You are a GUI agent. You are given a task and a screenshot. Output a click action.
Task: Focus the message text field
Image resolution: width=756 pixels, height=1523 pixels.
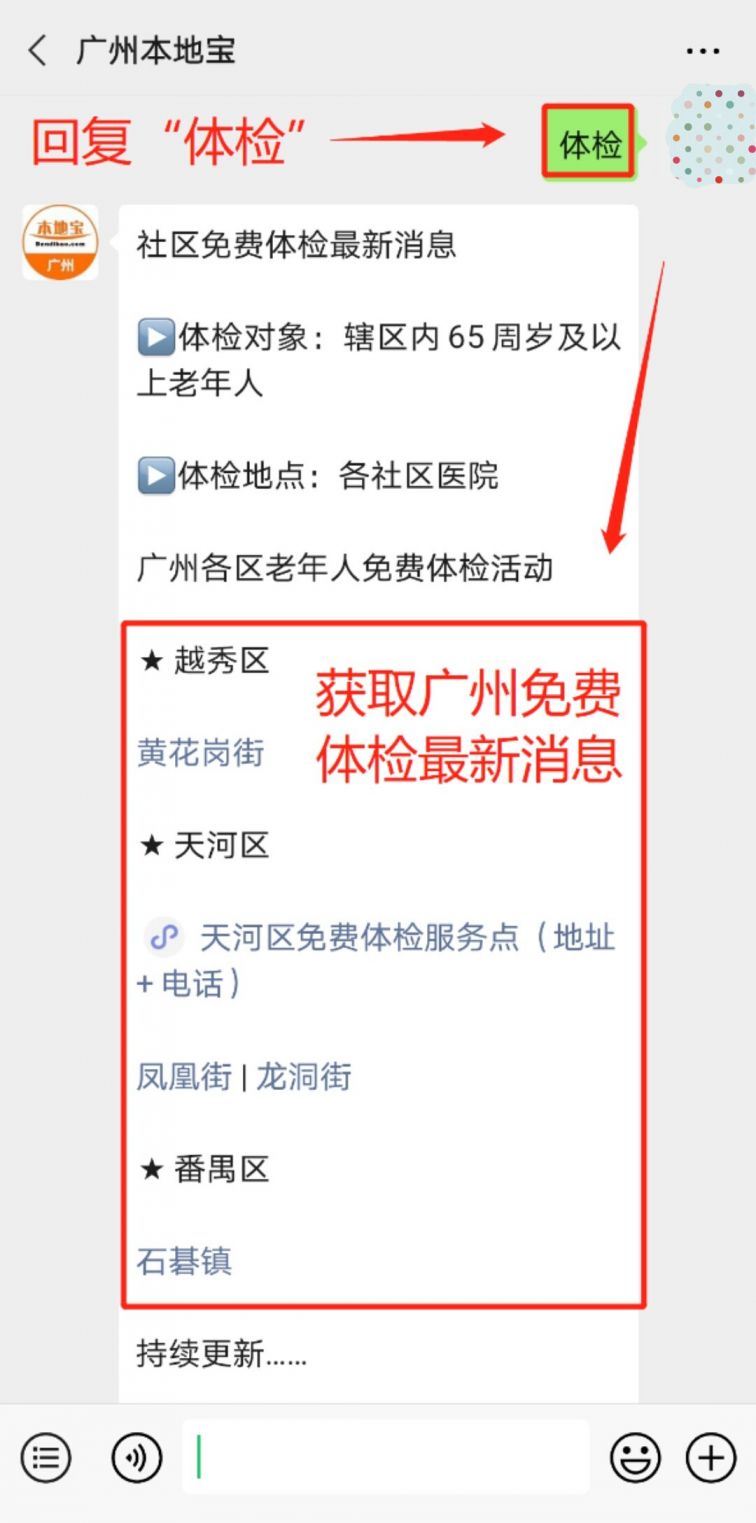pyautogui.click(x=385, y=1458)
